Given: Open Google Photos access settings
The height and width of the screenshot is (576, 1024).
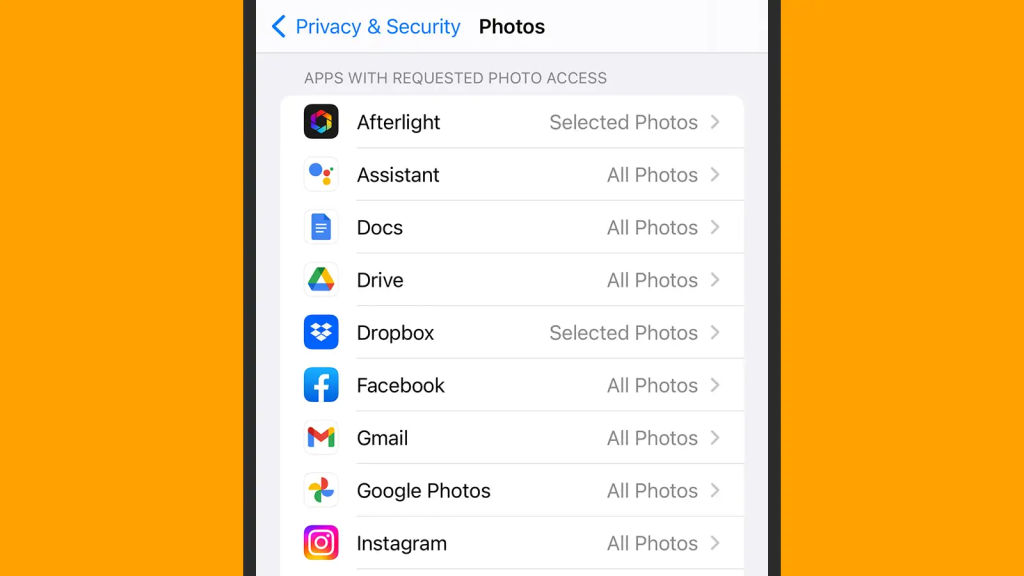Looking at the screenshot, I should 512,491.
